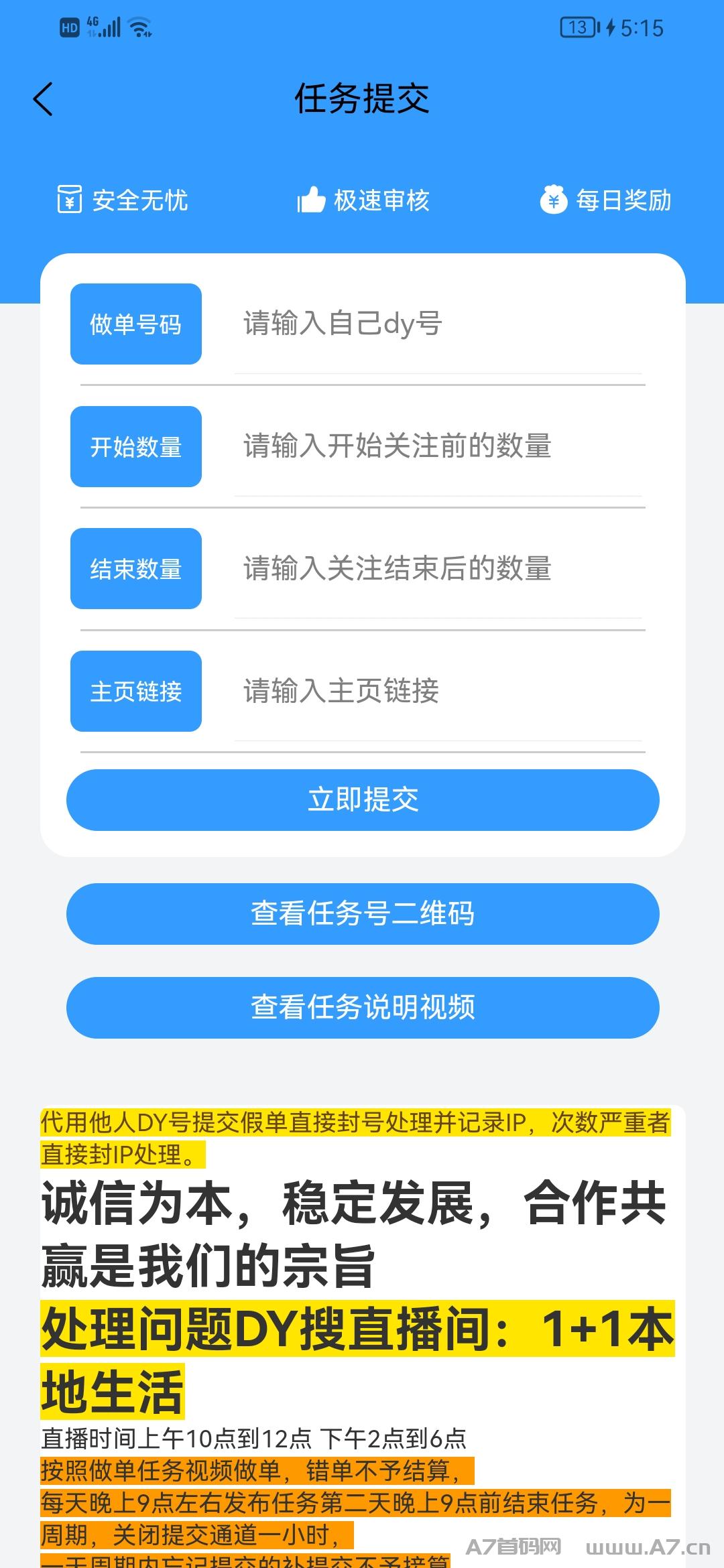Tap the field to enter your own dy号
This screenshot has width=724, height=1568.
[x=438, y=324]
